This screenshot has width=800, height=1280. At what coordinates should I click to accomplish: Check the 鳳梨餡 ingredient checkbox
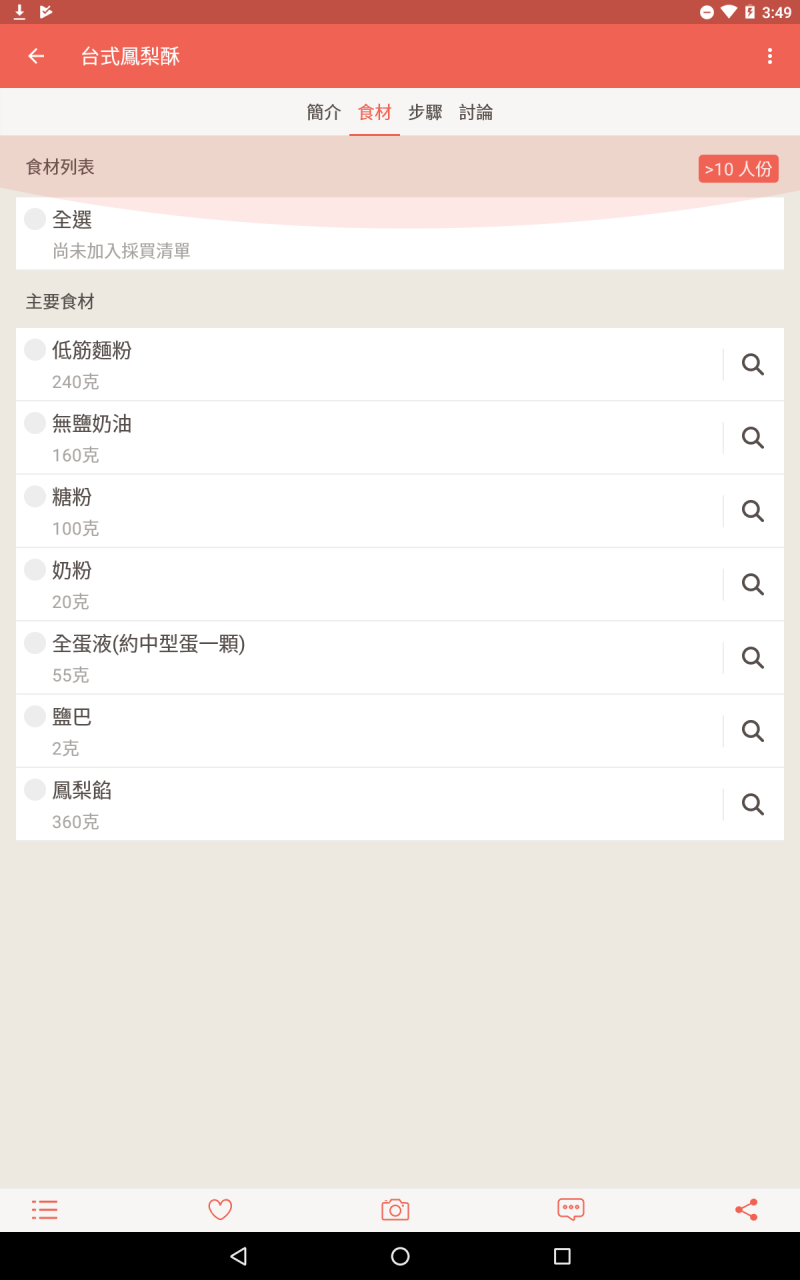34,789
